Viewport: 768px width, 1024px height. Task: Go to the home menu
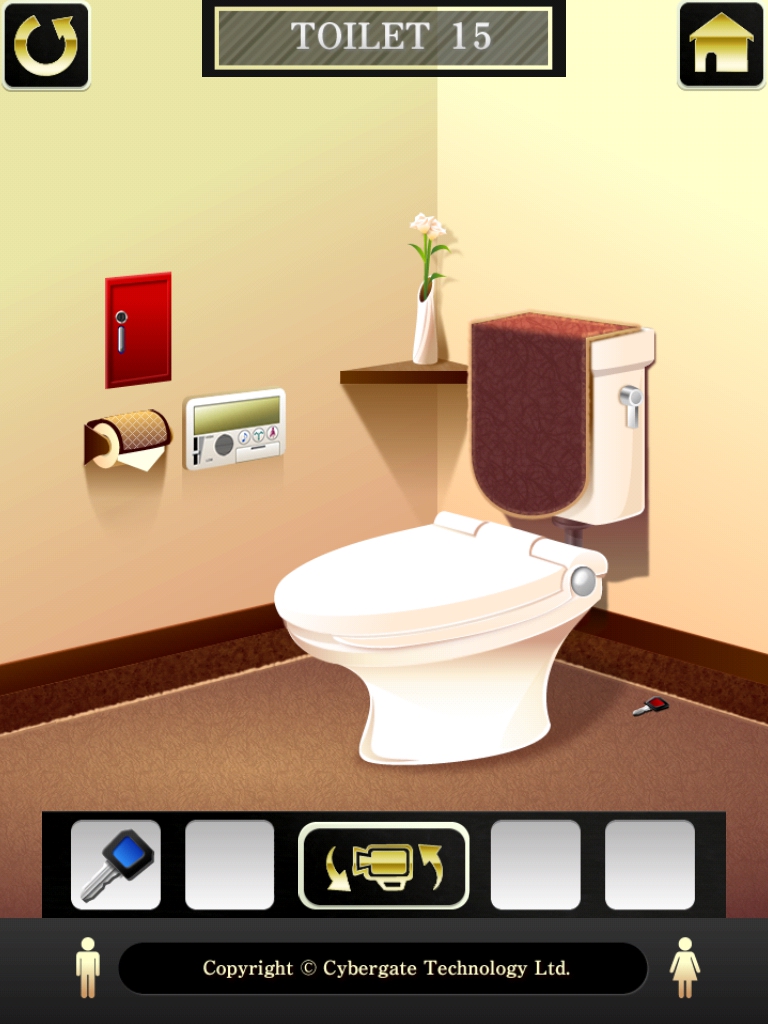pyautogui.click(x=721, y=46)
